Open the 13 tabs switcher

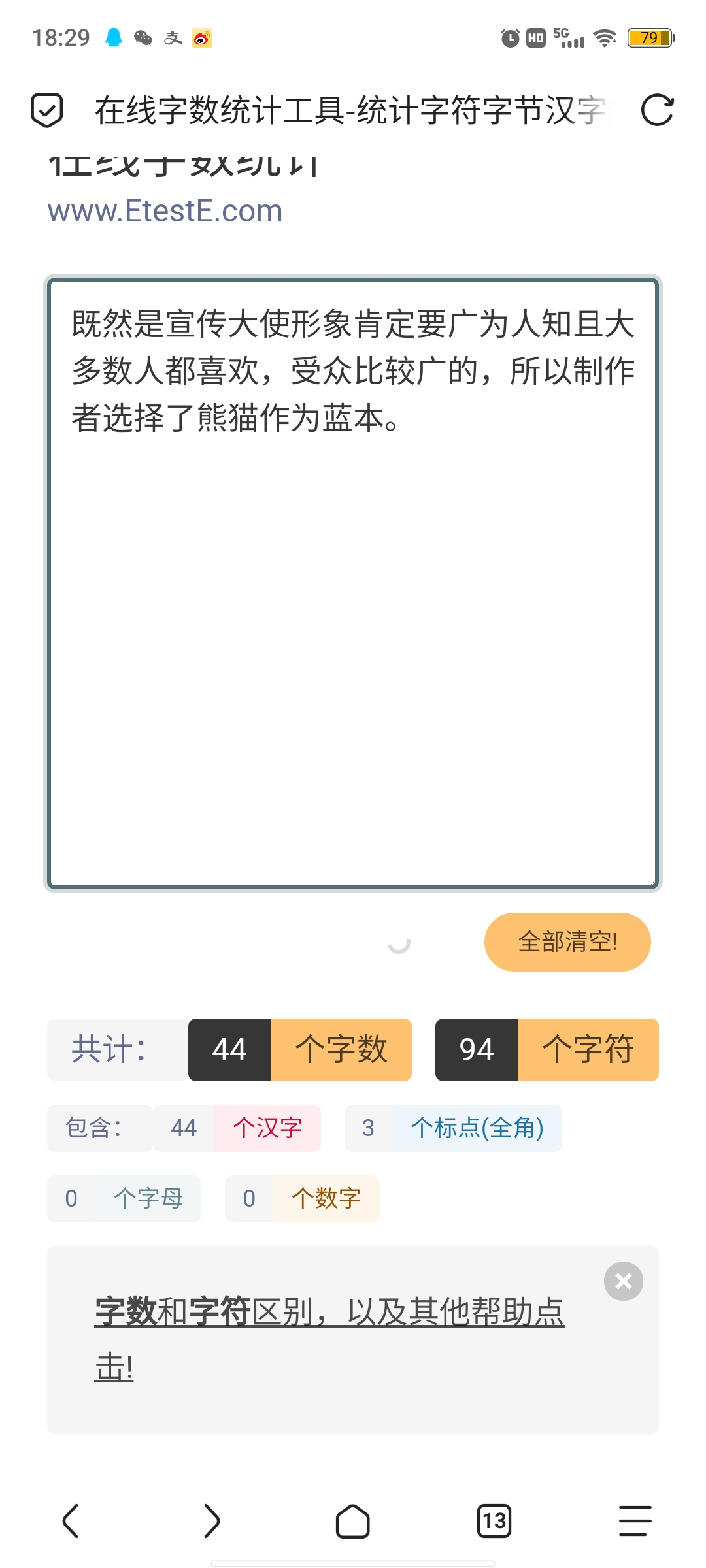click(494, 1521)
